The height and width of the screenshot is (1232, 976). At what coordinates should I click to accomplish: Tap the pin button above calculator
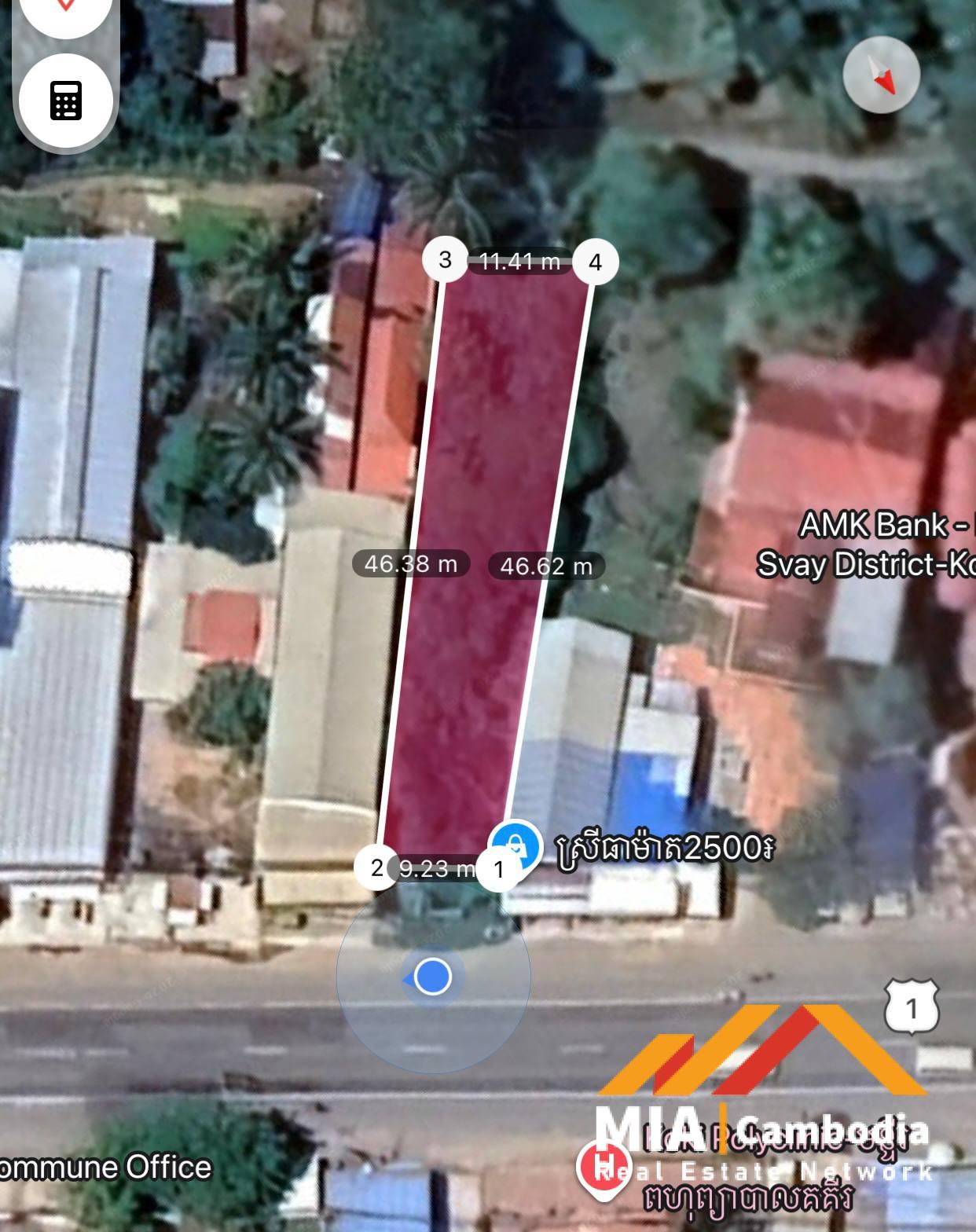[66, 11]
